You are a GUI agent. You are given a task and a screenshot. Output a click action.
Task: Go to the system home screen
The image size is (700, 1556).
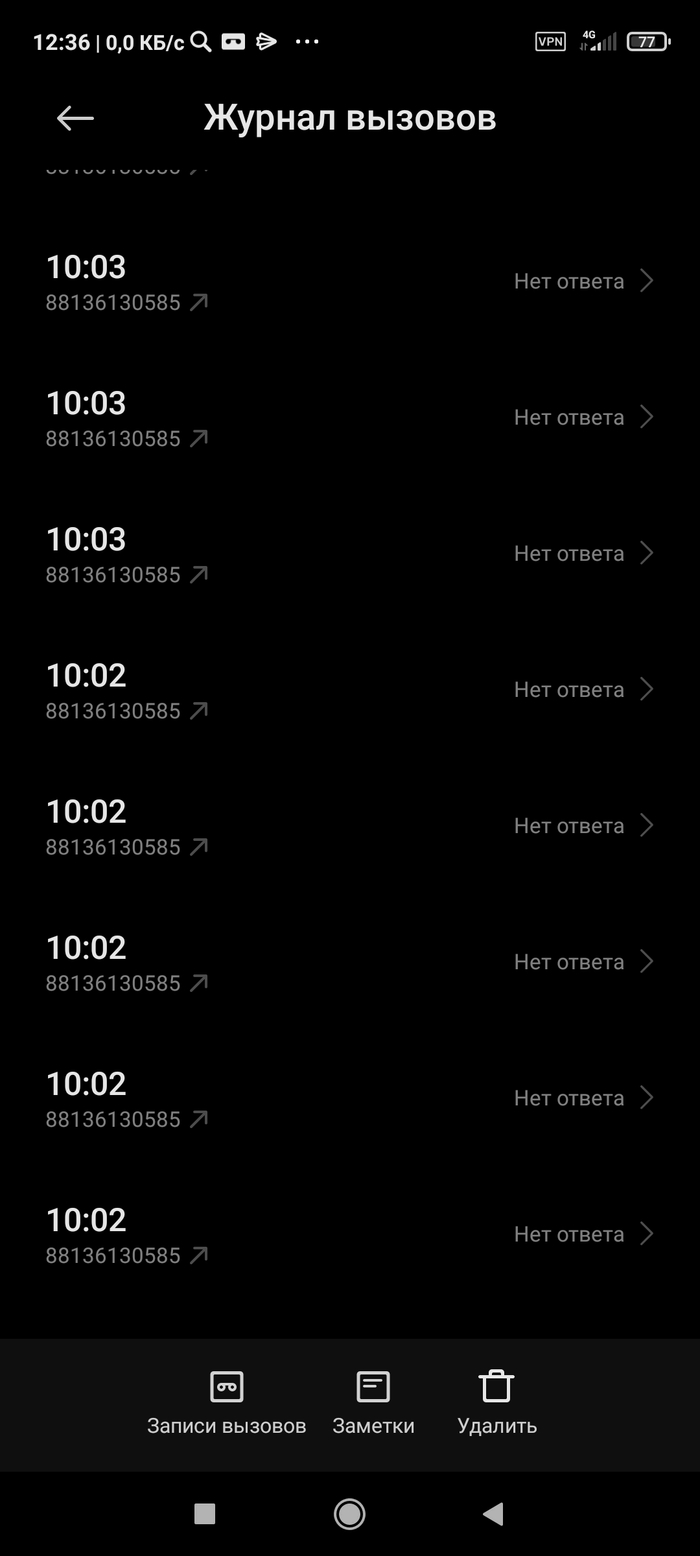click(349, 1514)
